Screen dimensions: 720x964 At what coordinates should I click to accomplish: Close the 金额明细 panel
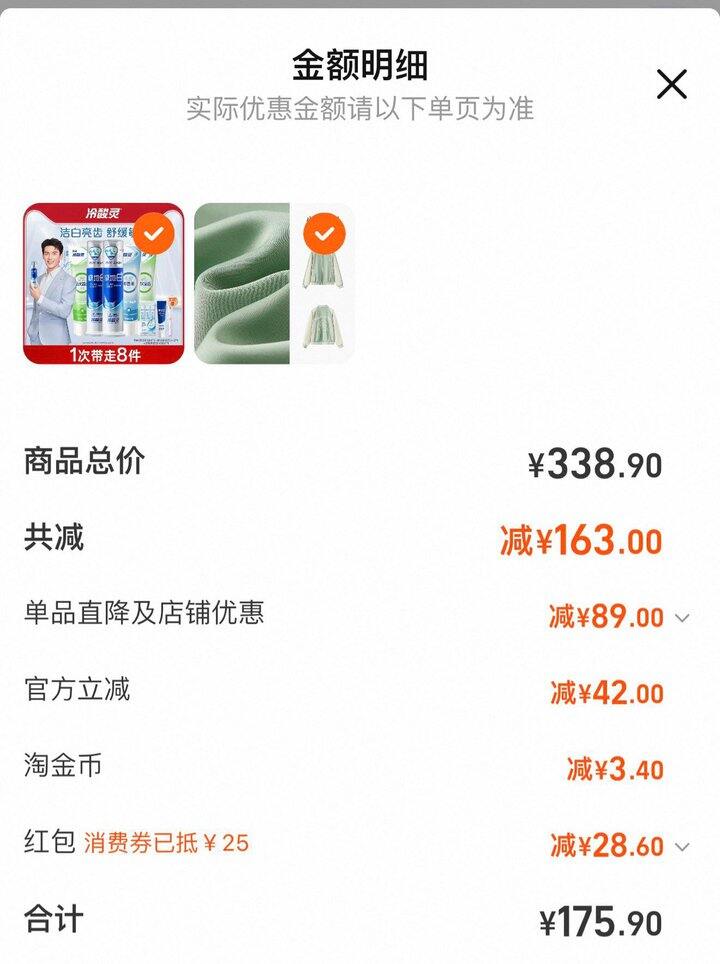(x=672, y=85)
